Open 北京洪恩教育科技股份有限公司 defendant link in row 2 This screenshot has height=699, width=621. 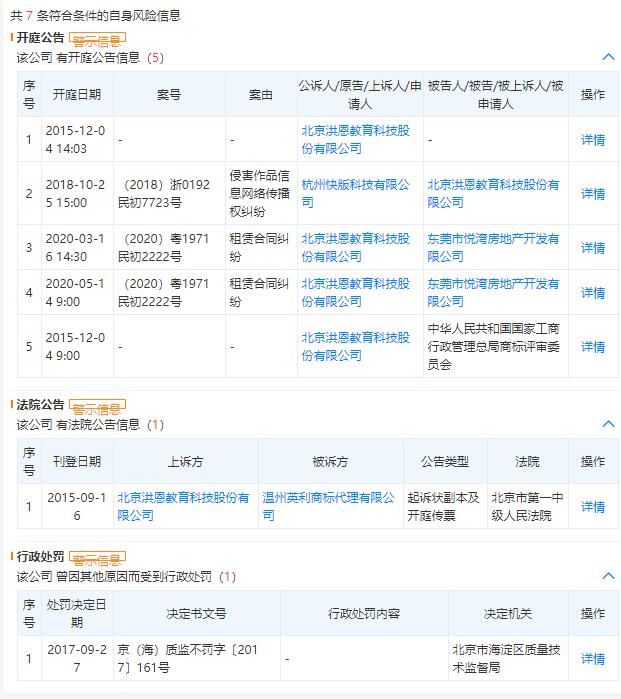coord(493,193)
